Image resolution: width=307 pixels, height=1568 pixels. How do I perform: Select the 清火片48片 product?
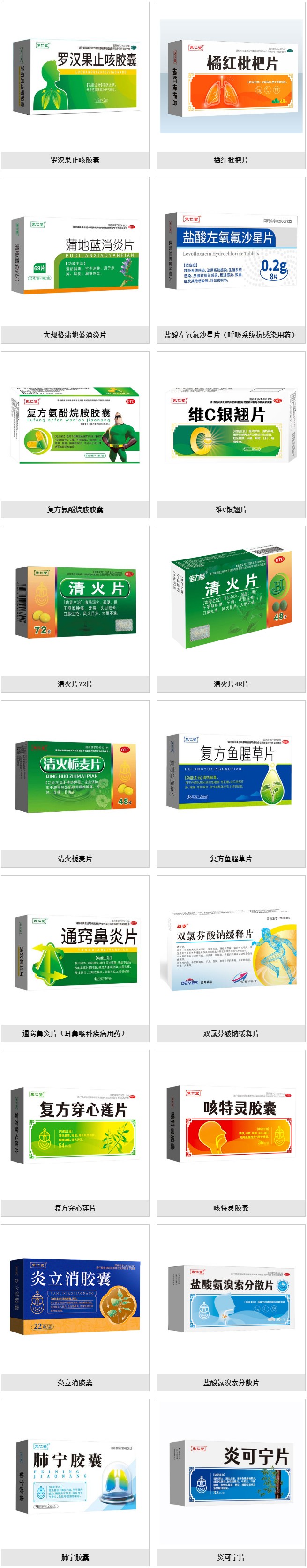pyautogui.click(x=231, y=601)
